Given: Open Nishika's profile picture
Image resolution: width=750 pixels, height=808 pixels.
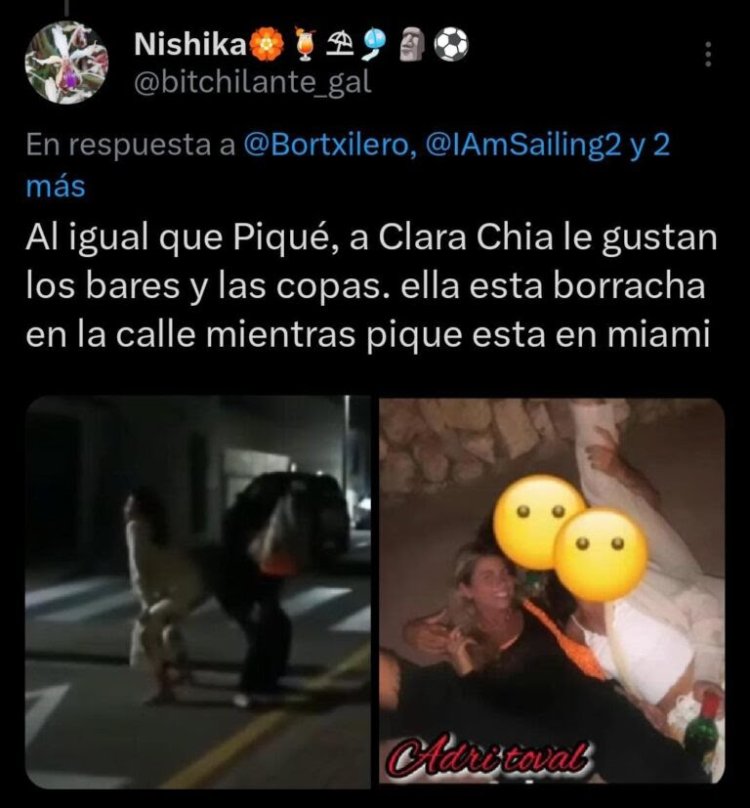Looking at the screenshot, I should pyautogui.click(x=67, y=62).
